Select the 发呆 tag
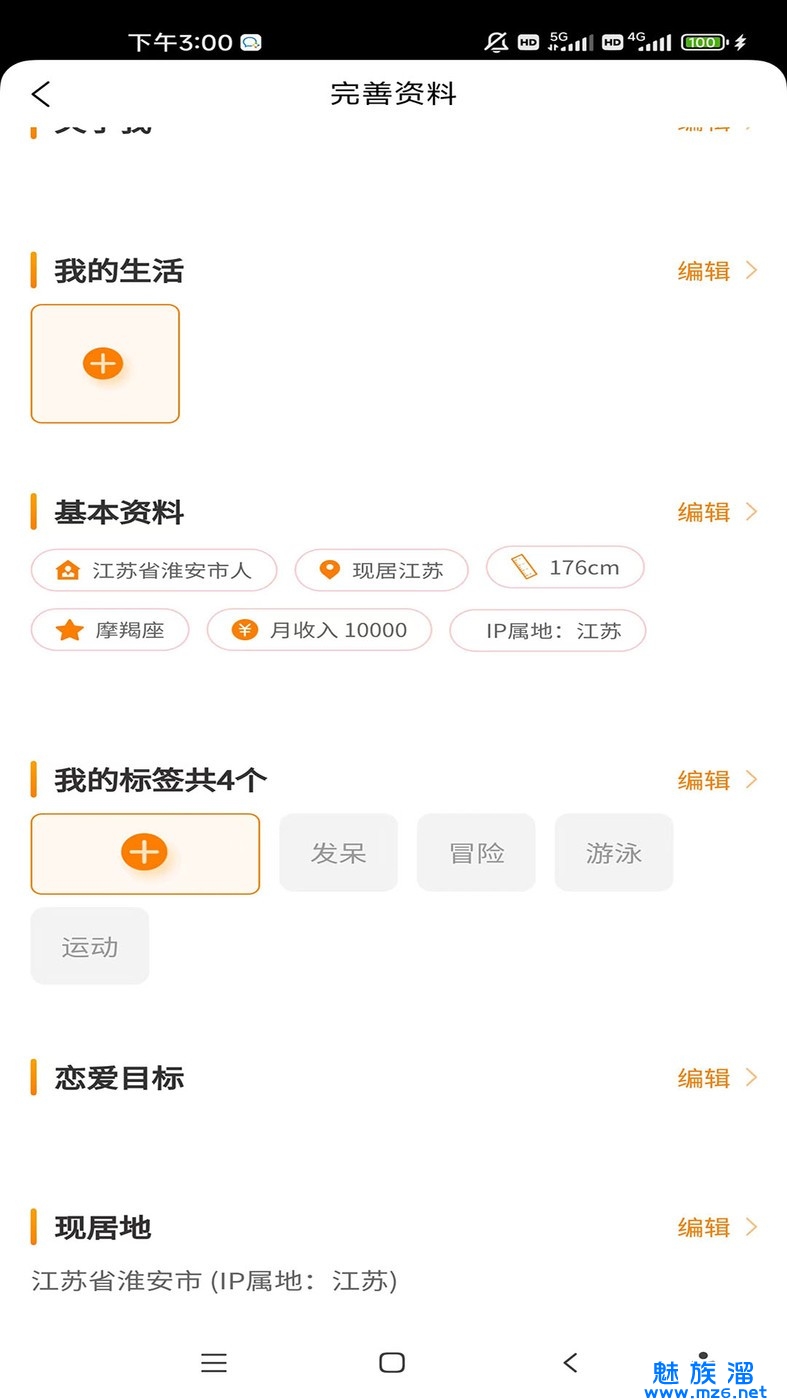Viewport: 787px width, 1400px height. click(x=338, y=853)
